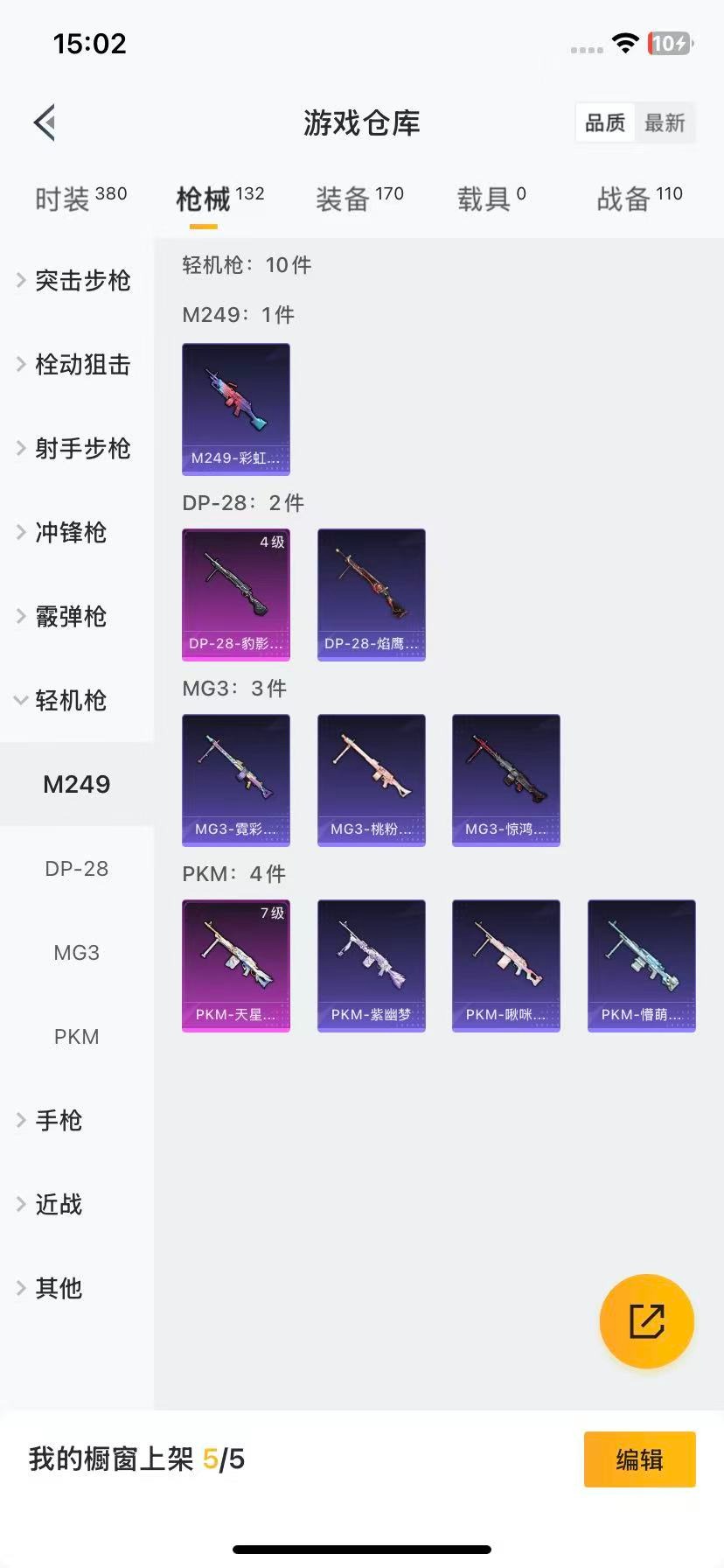Switch to the 载具 tab
724x1568 pixels.
click(491, 199)
